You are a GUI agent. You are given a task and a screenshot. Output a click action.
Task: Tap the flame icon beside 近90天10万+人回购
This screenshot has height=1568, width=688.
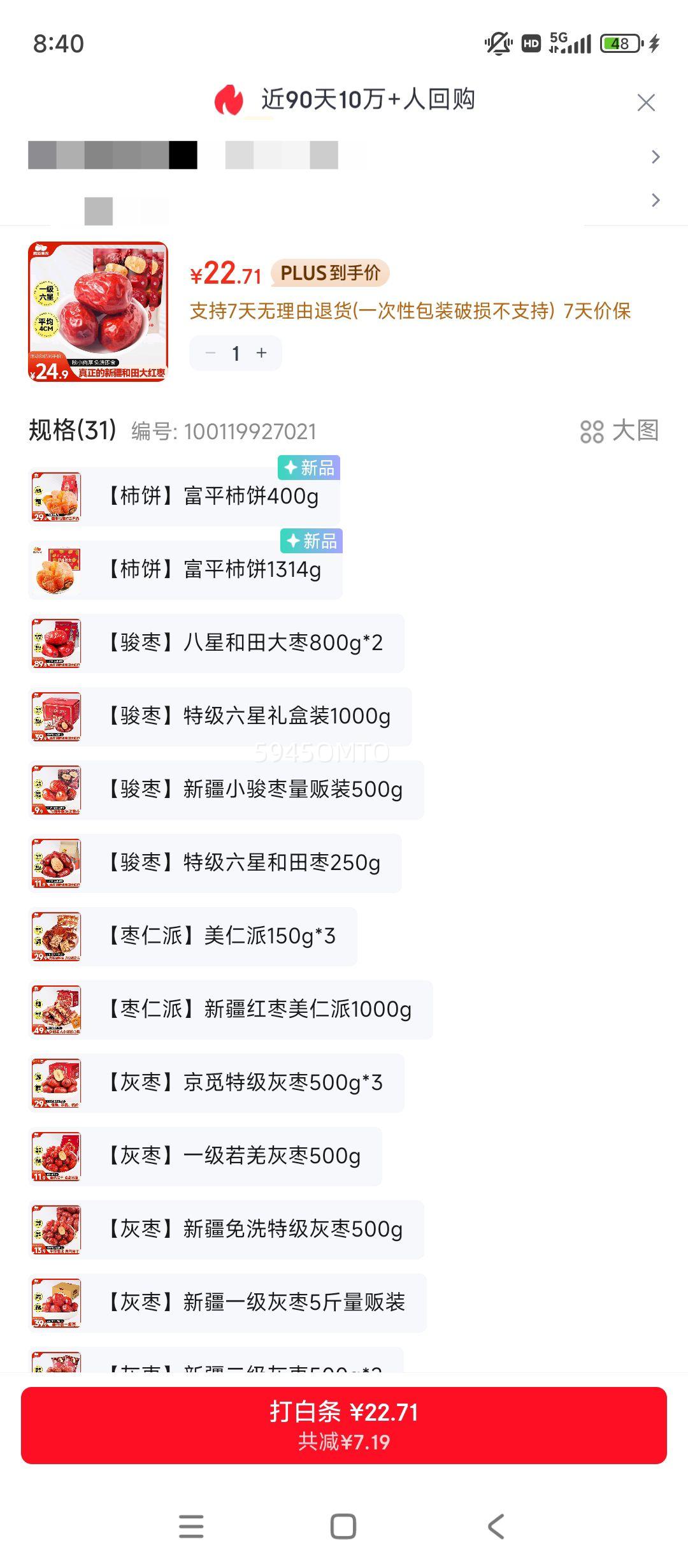click(231, 100)
